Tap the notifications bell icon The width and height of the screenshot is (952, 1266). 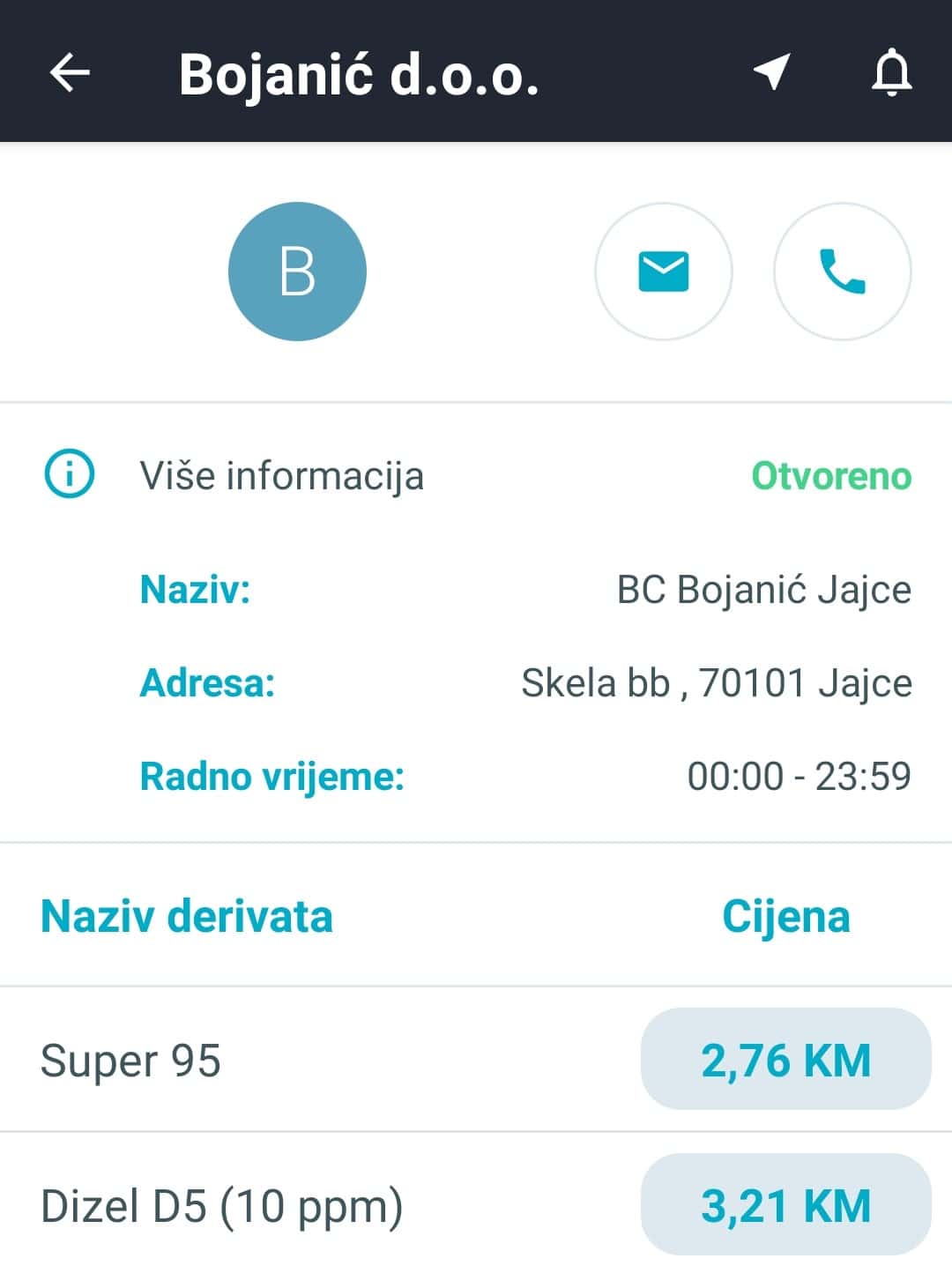point(891,72)
